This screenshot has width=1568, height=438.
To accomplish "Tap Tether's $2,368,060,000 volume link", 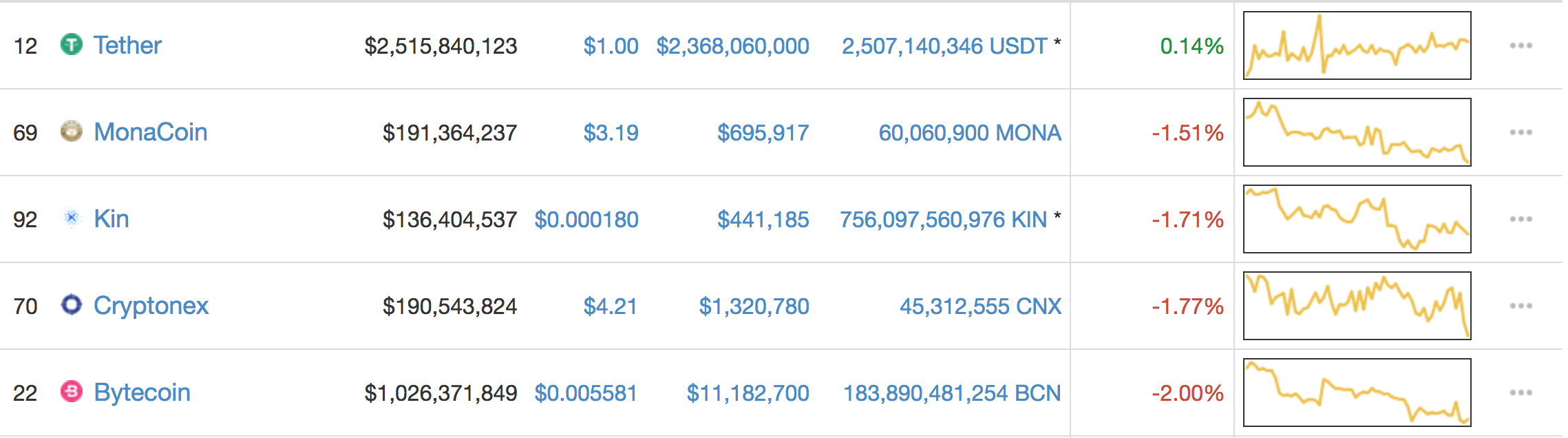I will click(732, 46).
